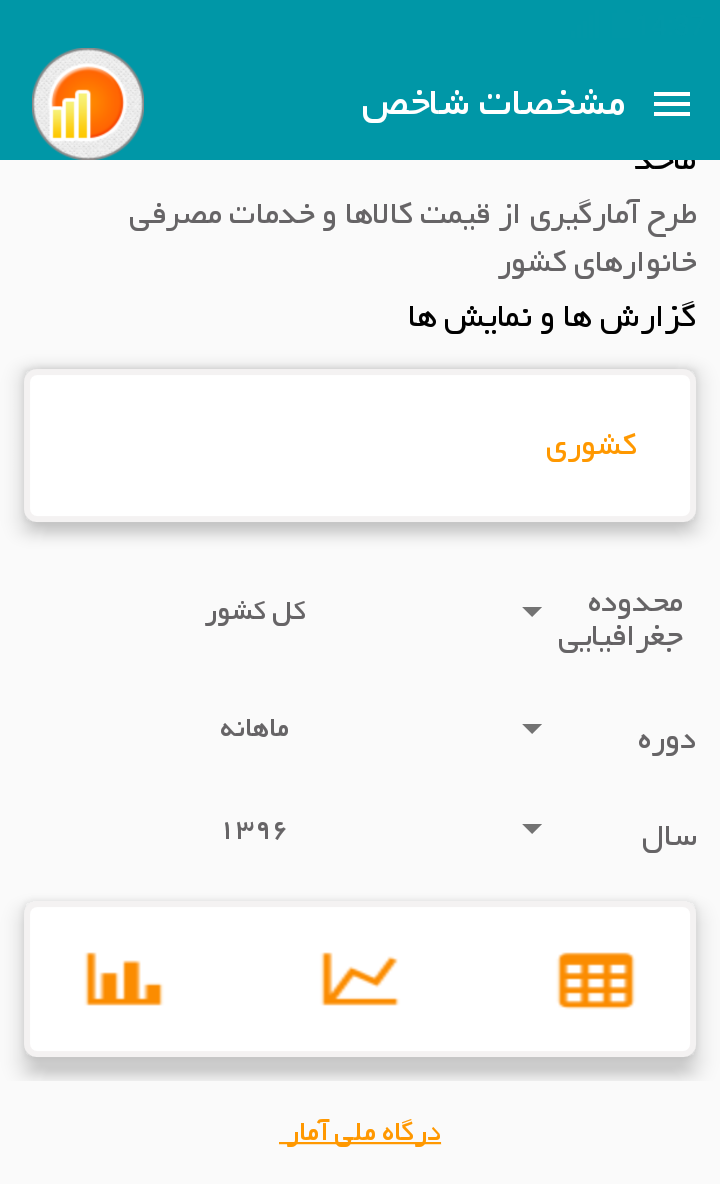Select the کشوری report tab
The width and height of the screenshot is (720, 1184).
591,446
